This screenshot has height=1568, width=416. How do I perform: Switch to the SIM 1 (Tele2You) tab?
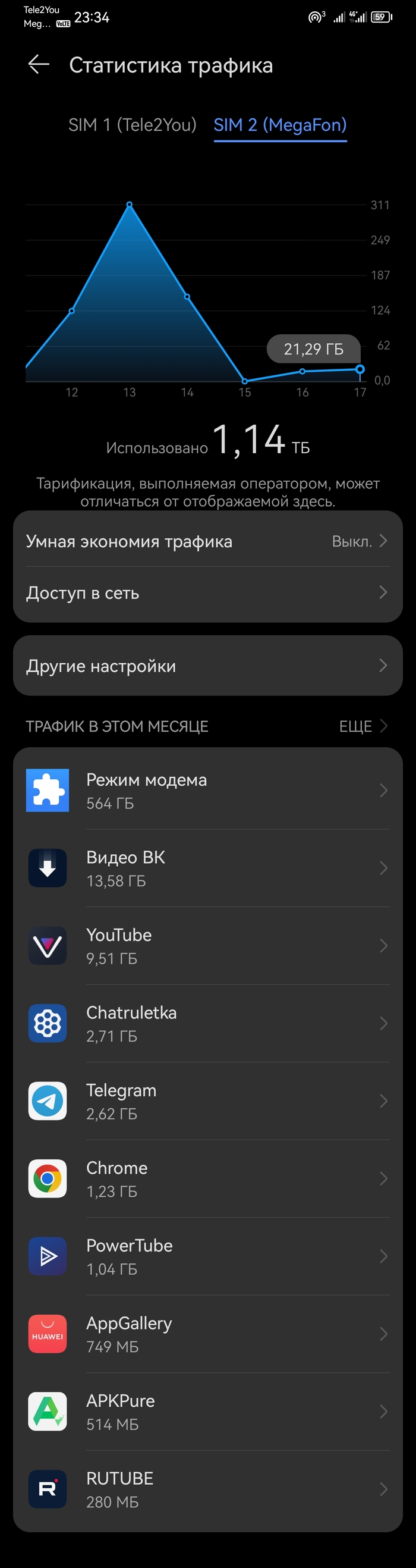pyautogui.click(x=132, y=125)
